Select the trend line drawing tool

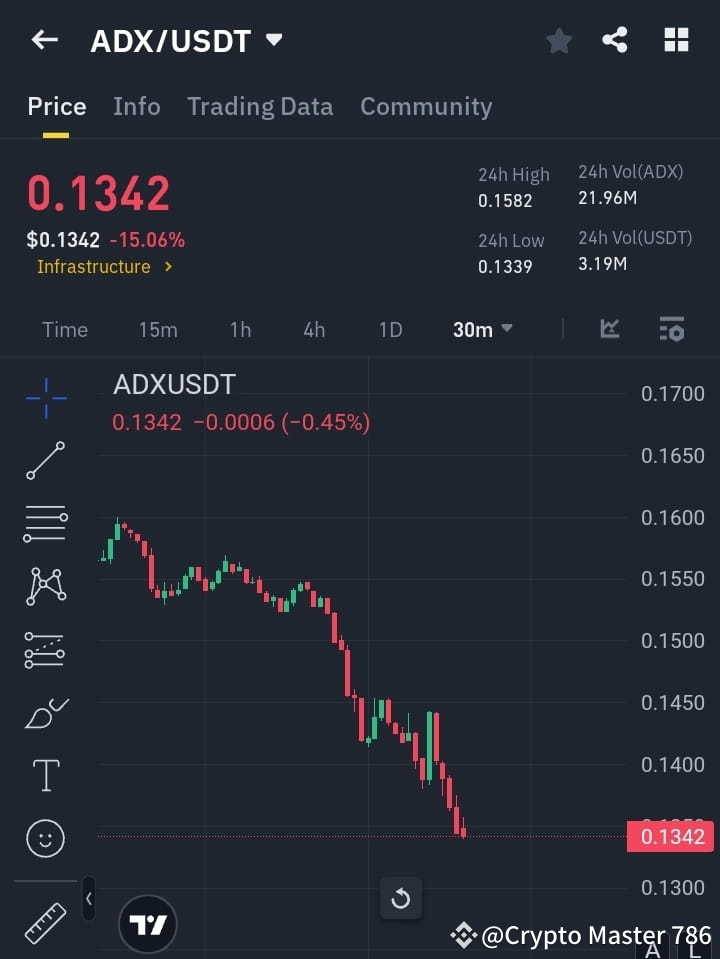click(45, 462)
